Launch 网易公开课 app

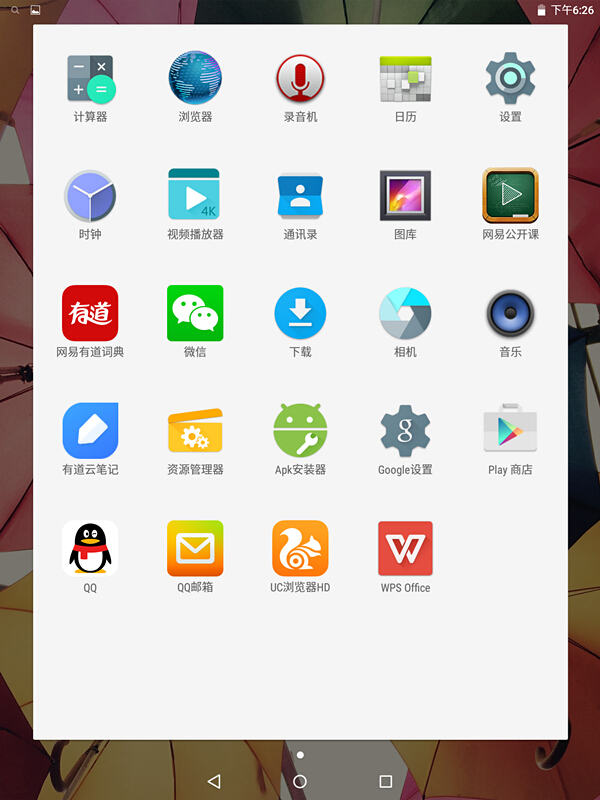pyautogui.click(x=510, y=196)
